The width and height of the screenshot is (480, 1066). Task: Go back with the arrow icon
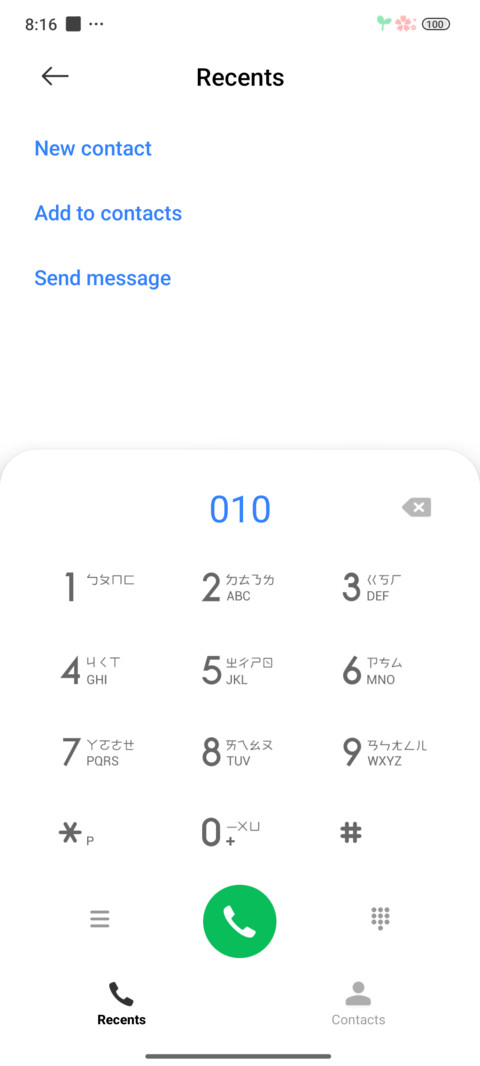[x=55, y=77]
